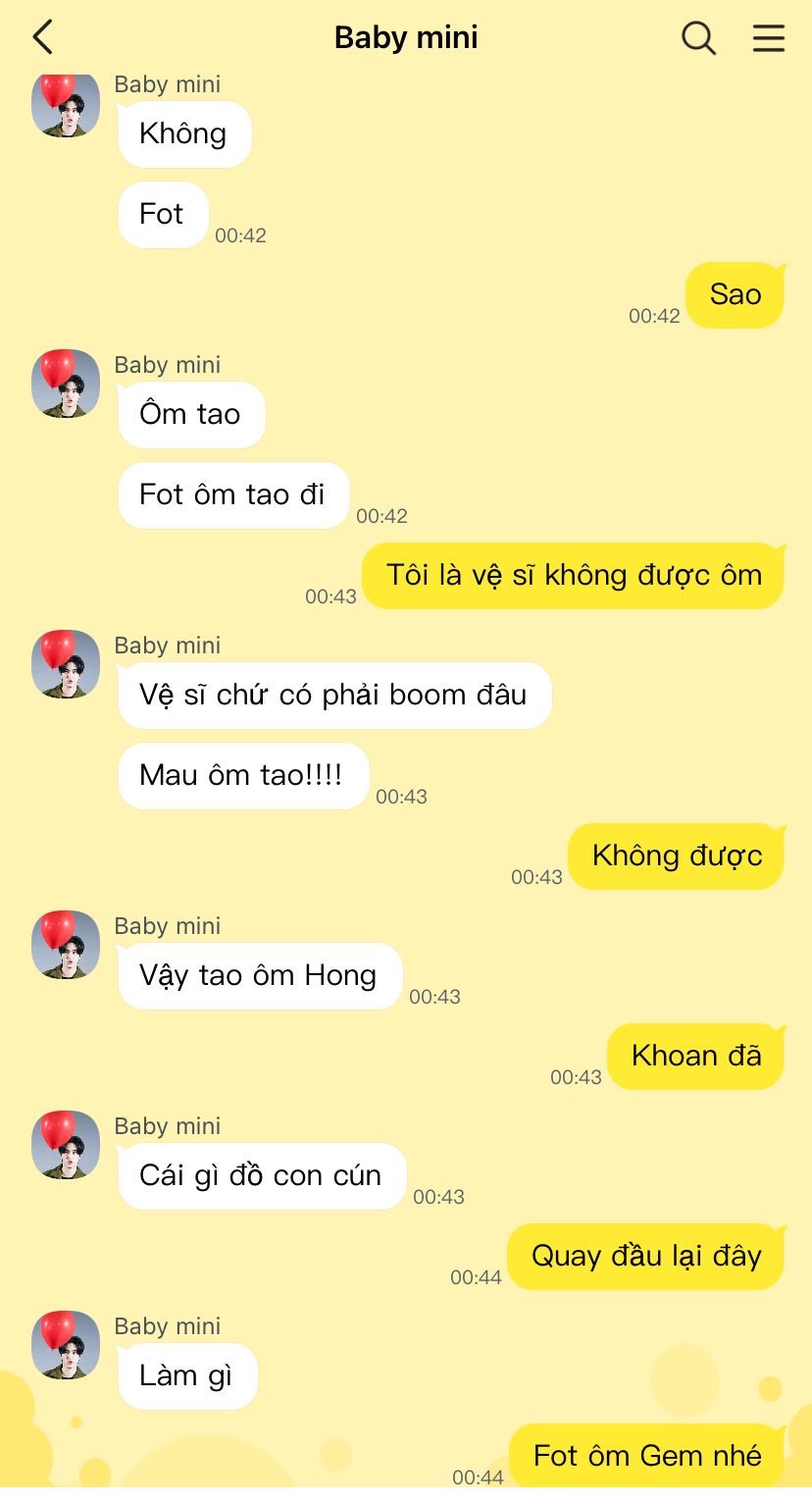This screenshot has height=1501, width=812.
Task: Open the chat hamburger menu
Action: pyautogui.click(x=768, y=37)
